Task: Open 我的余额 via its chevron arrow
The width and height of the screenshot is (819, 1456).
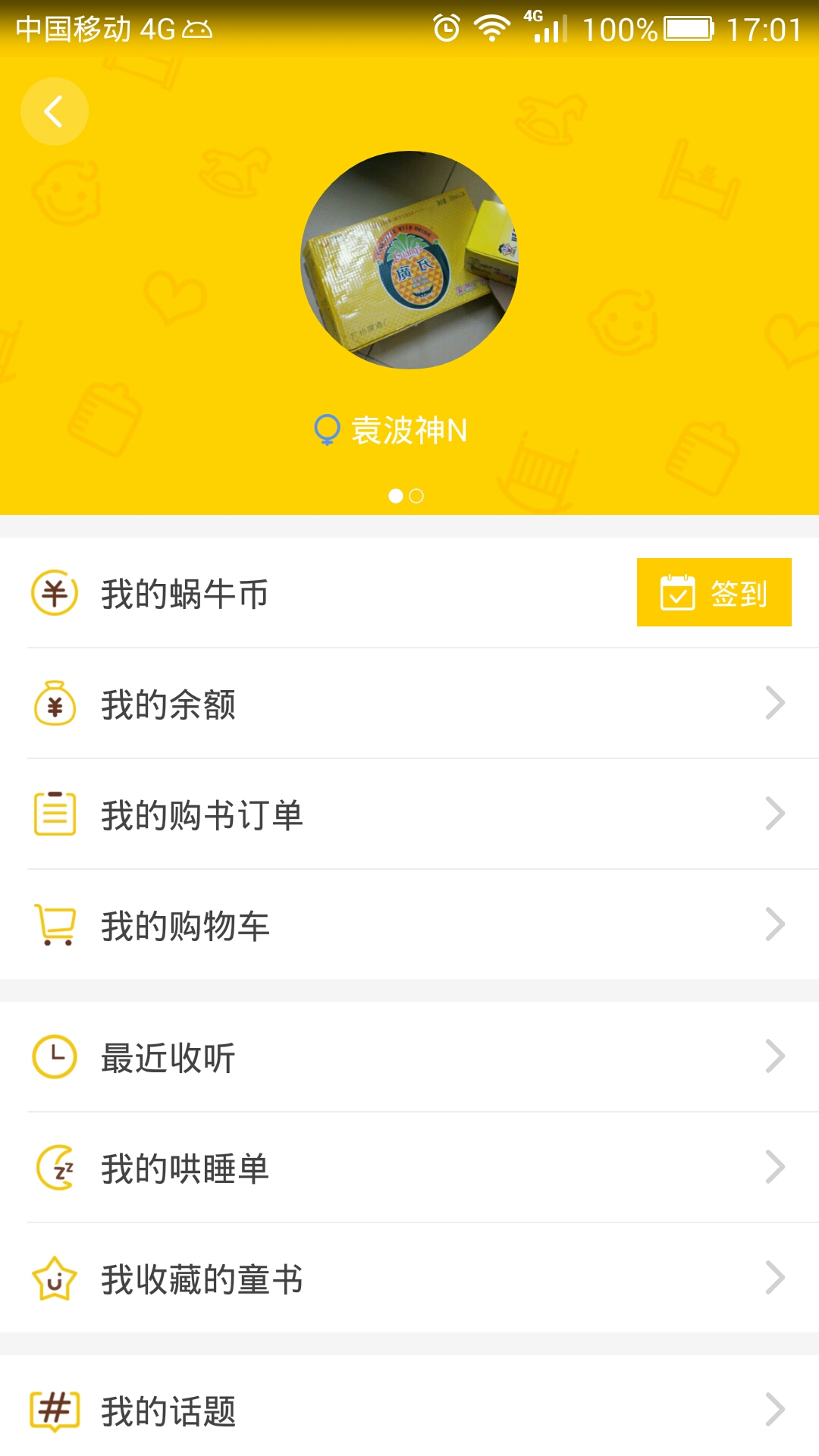Action: coord(775,704)
